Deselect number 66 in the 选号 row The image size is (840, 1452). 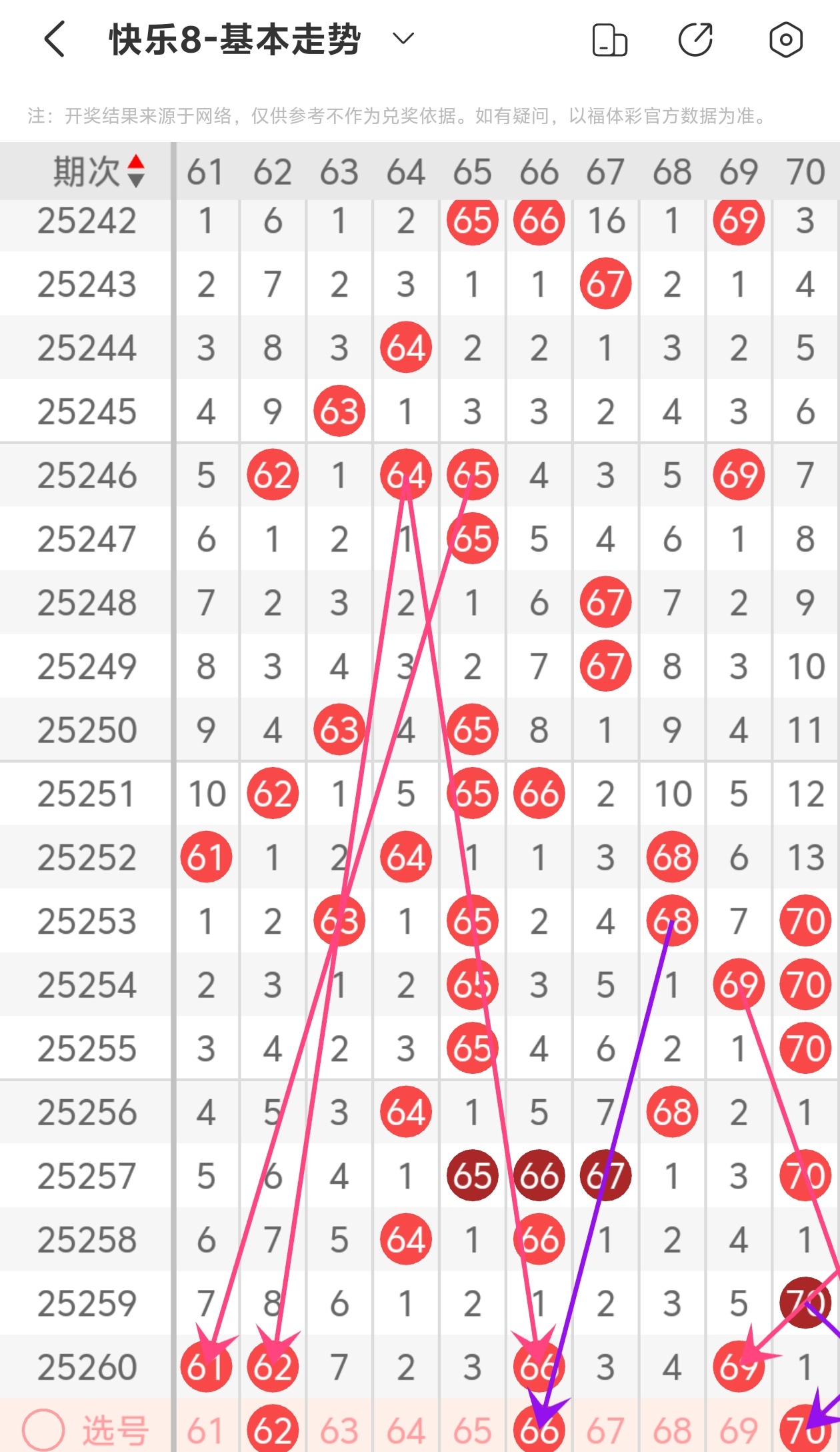click(539, 1429)
